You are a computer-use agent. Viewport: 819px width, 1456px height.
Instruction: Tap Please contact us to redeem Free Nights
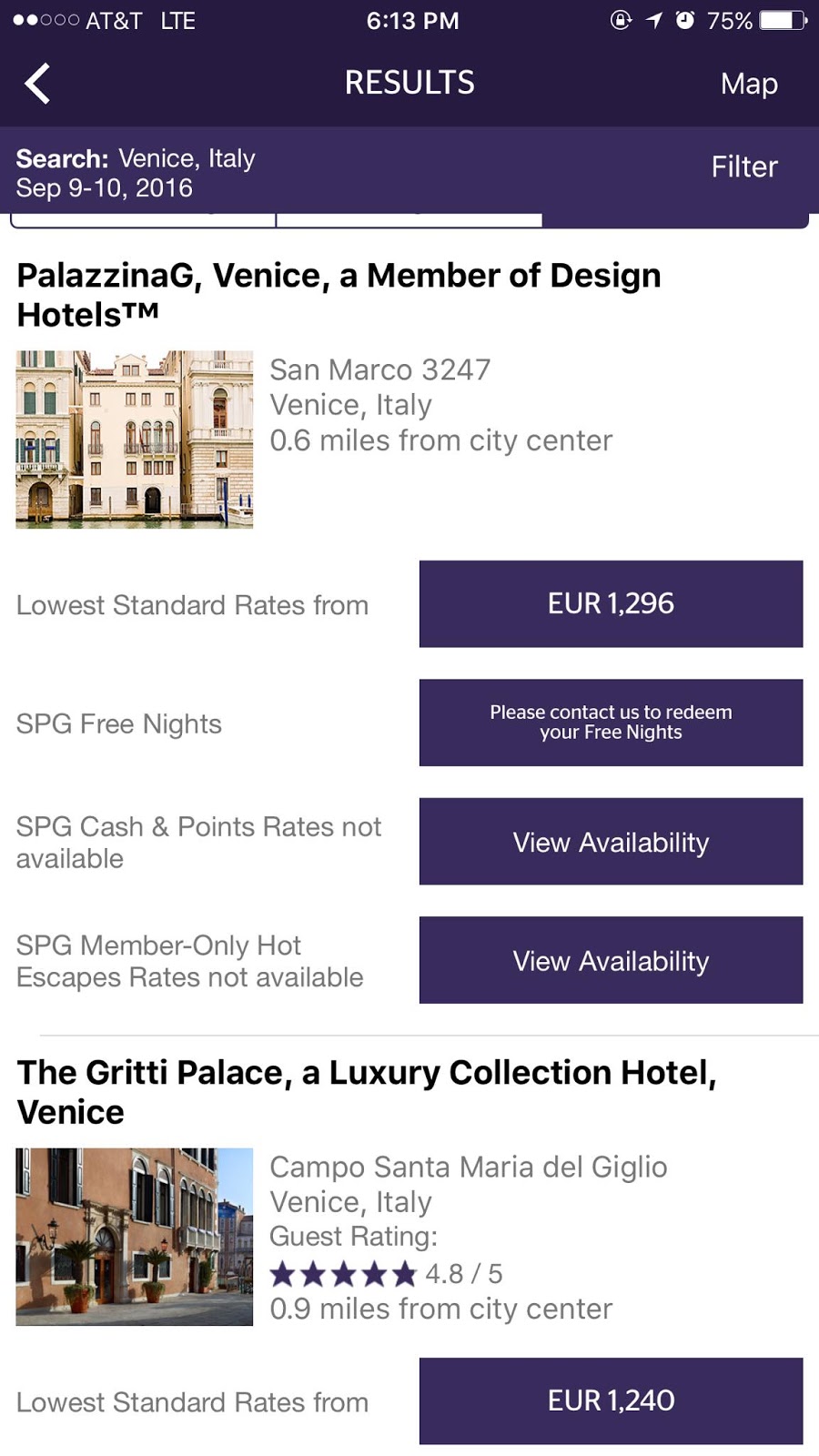(x=611, y=723)
